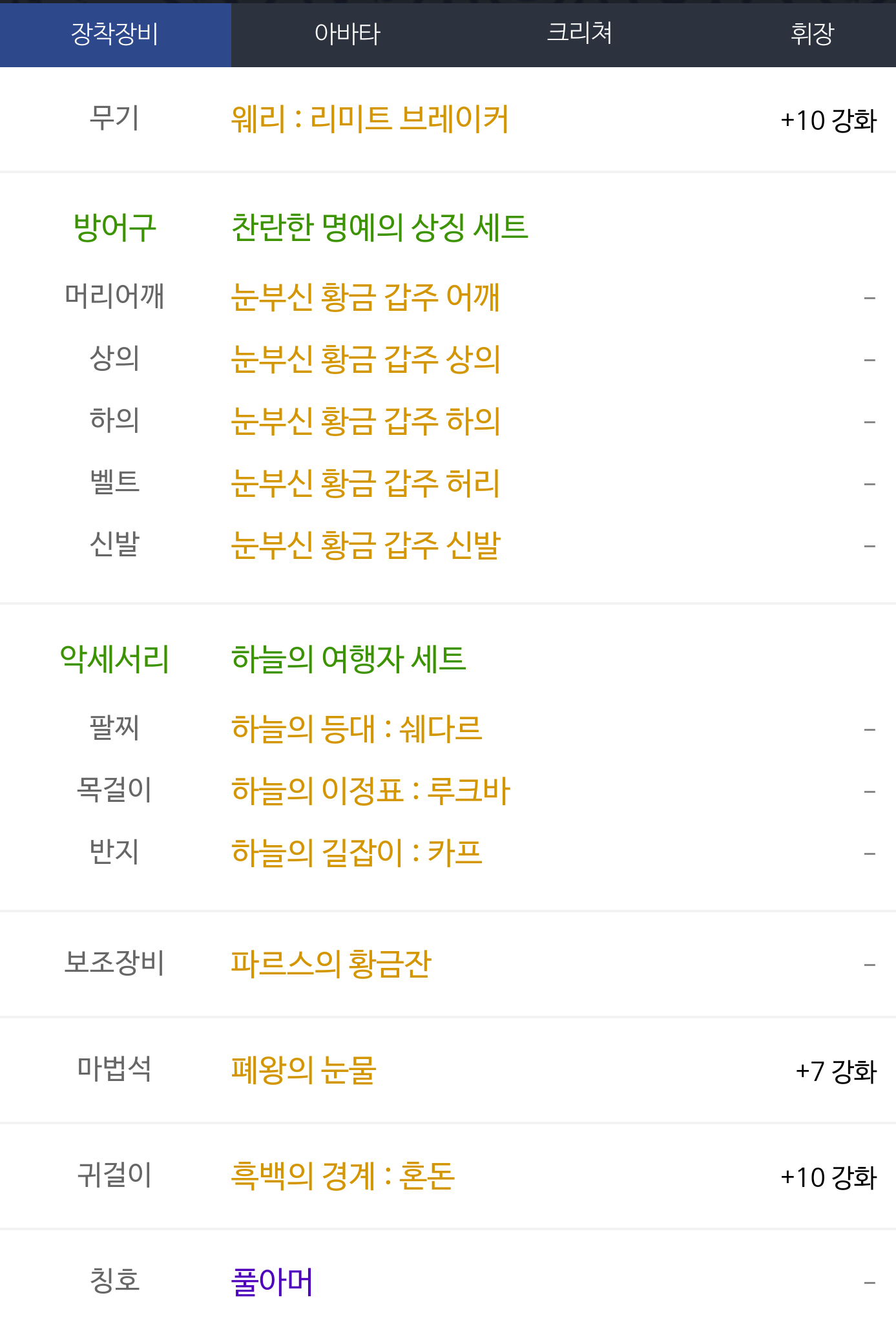Show the 장착장비 tab

pos(115,34)
